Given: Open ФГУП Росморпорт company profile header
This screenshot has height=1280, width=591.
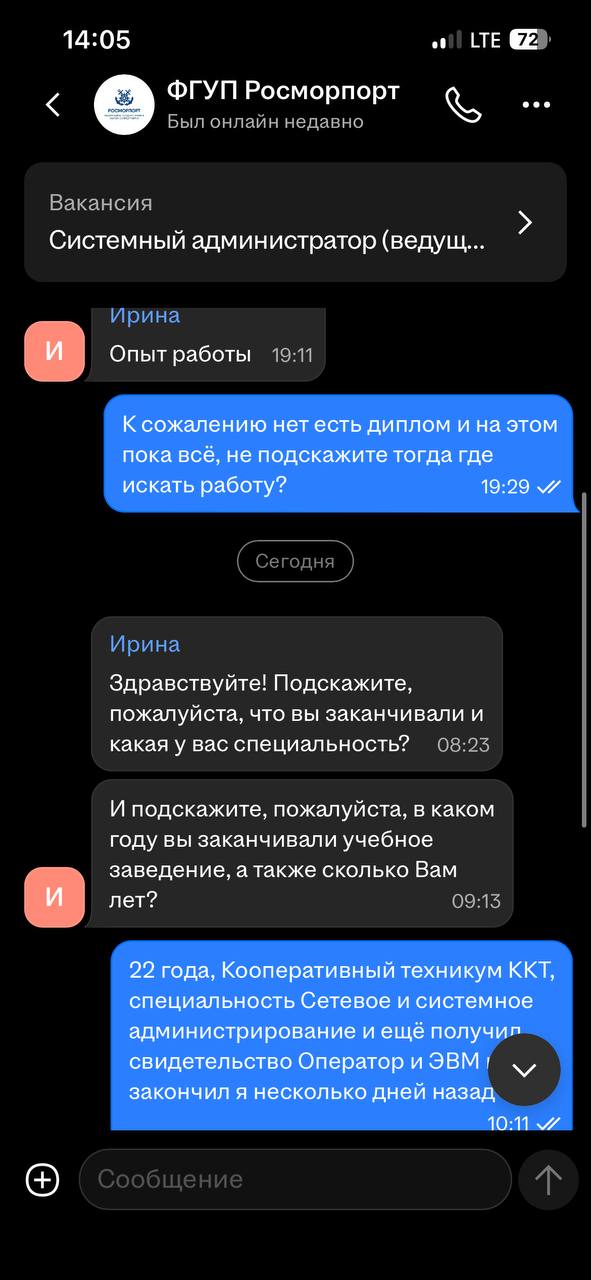Looking at the screenshot, I should click(x=246, y=105).
